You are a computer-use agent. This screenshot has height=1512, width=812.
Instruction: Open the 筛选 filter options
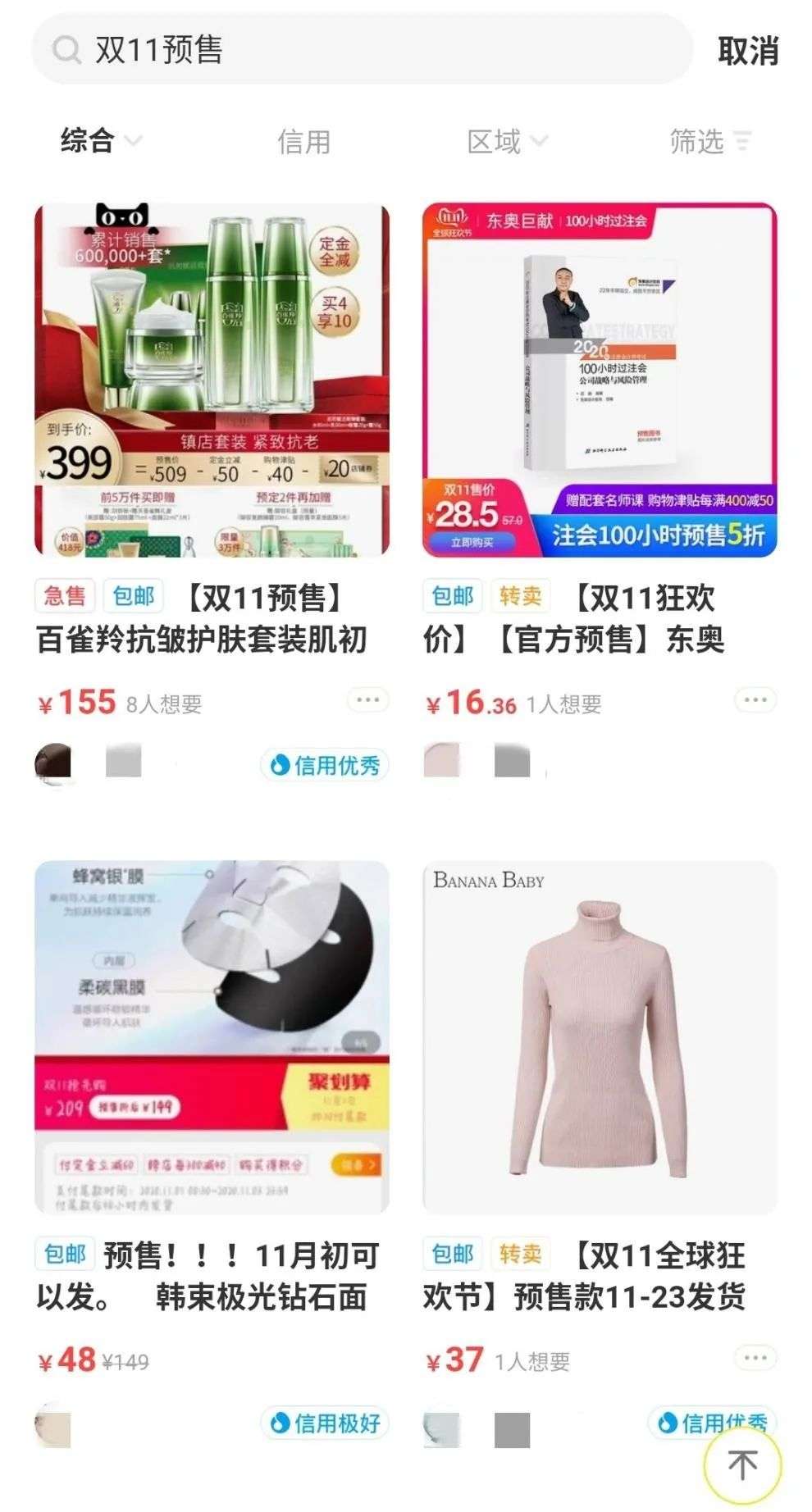point(710,141)
